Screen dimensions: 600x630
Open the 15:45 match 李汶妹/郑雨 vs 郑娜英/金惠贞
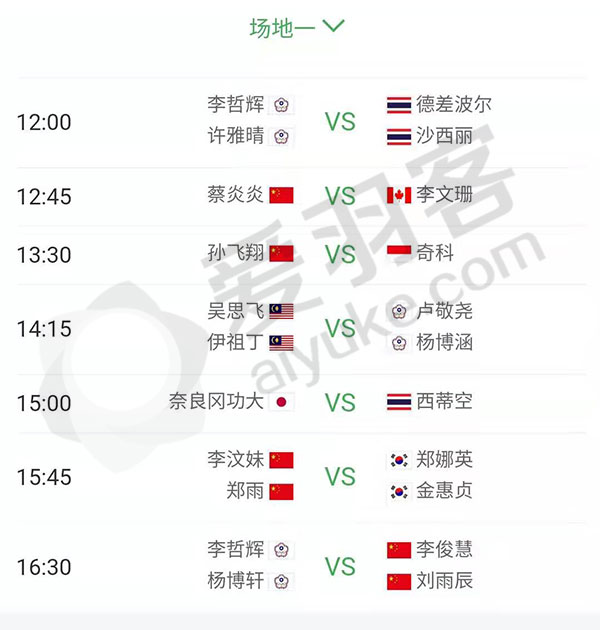(x=340, y=477)
